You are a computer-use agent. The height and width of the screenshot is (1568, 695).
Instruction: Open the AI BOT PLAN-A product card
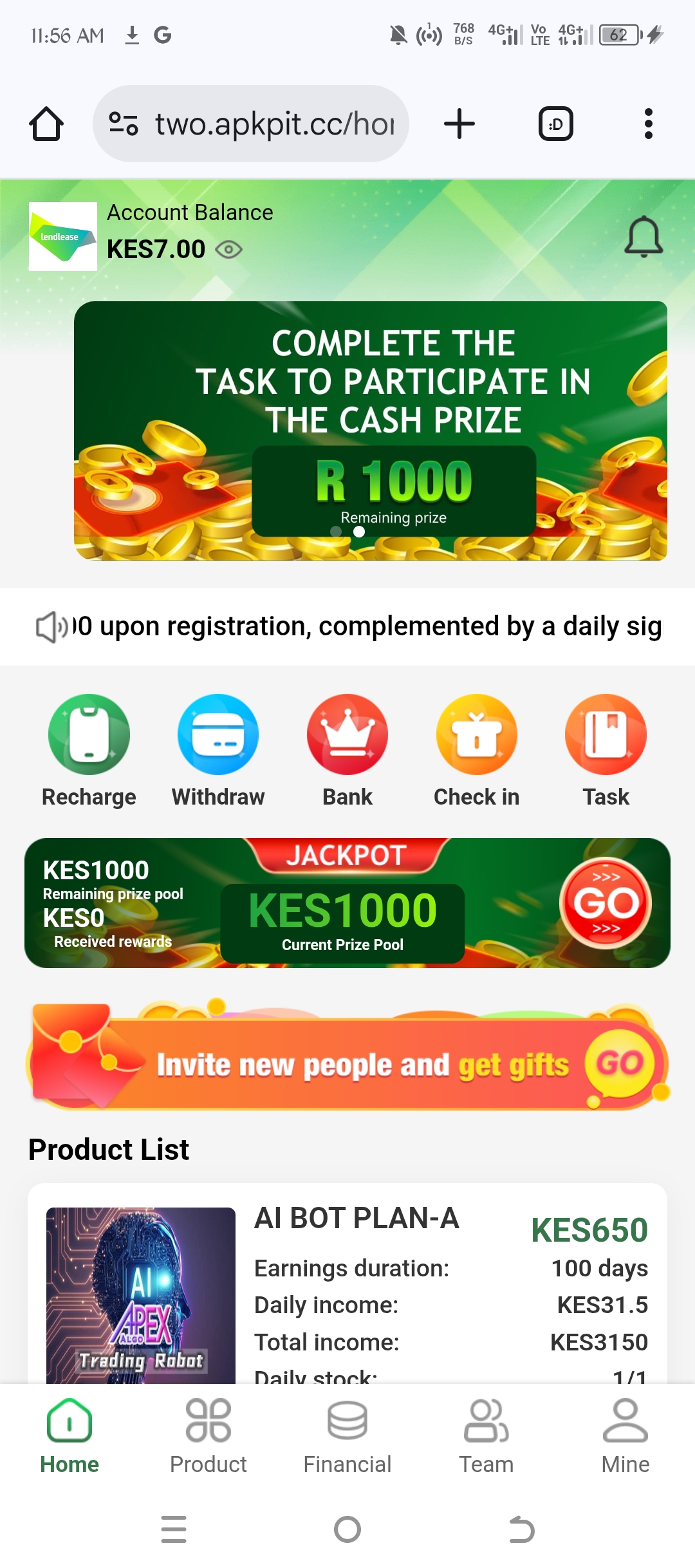[347, 1287]
